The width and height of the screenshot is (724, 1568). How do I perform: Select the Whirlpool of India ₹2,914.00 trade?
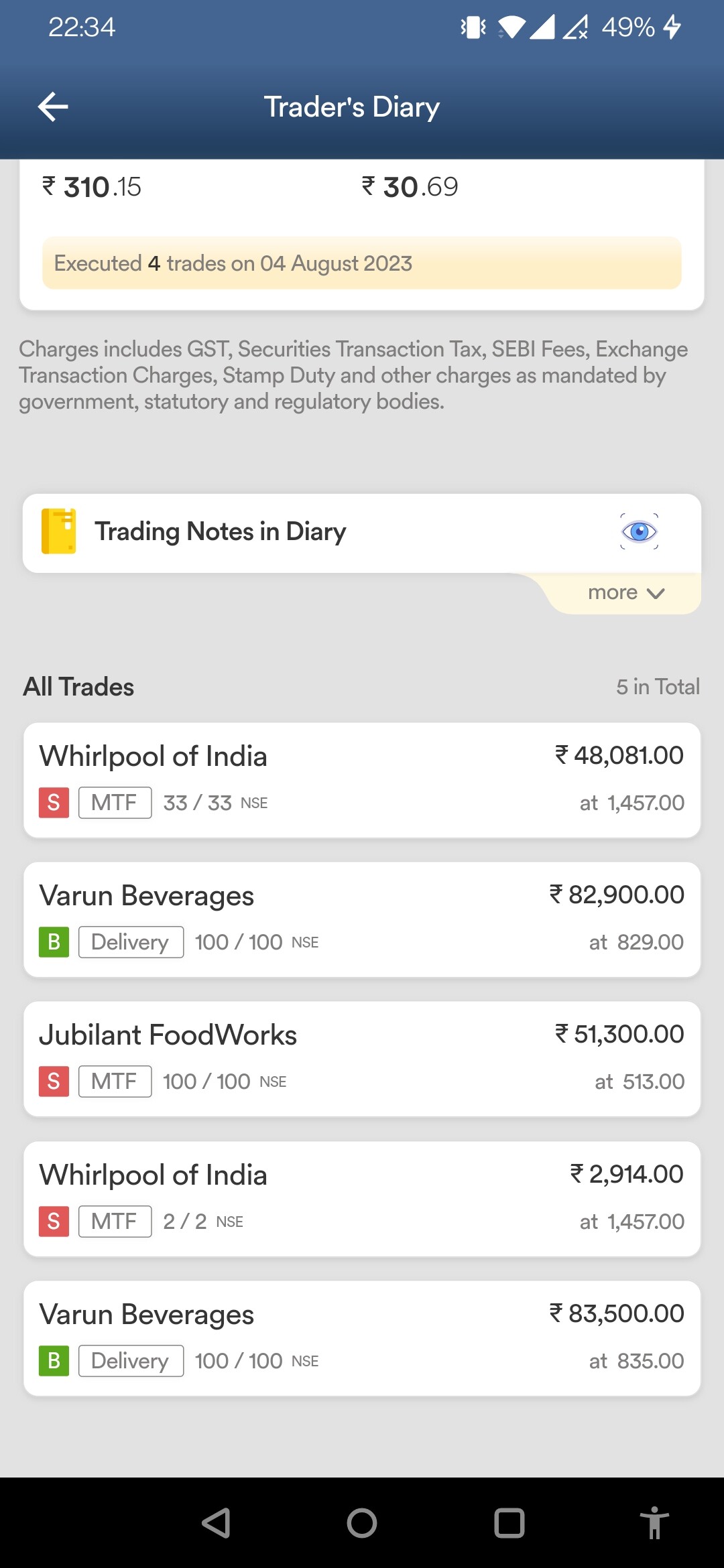pyautogui.click(x=362, y=1199)
